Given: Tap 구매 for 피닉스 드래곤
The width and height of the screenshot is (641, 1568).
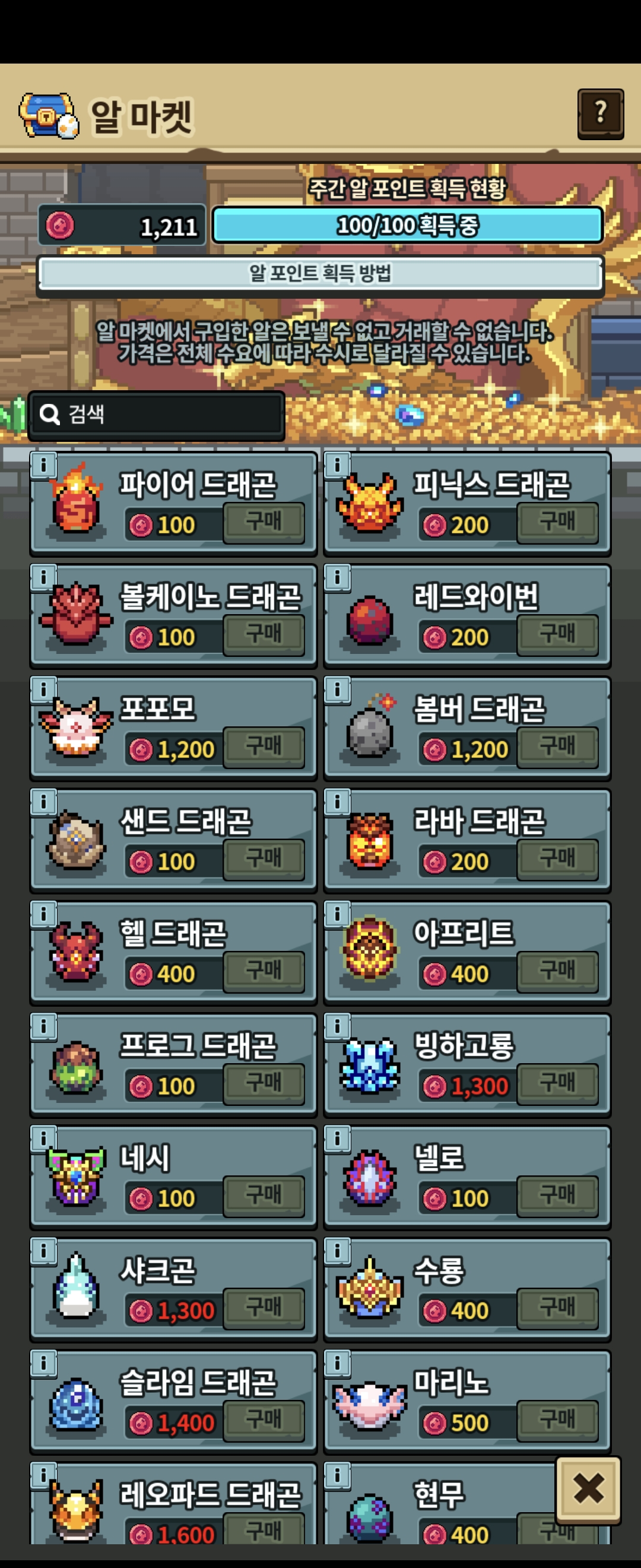Looking at the screenshot, I should point(557,522).
